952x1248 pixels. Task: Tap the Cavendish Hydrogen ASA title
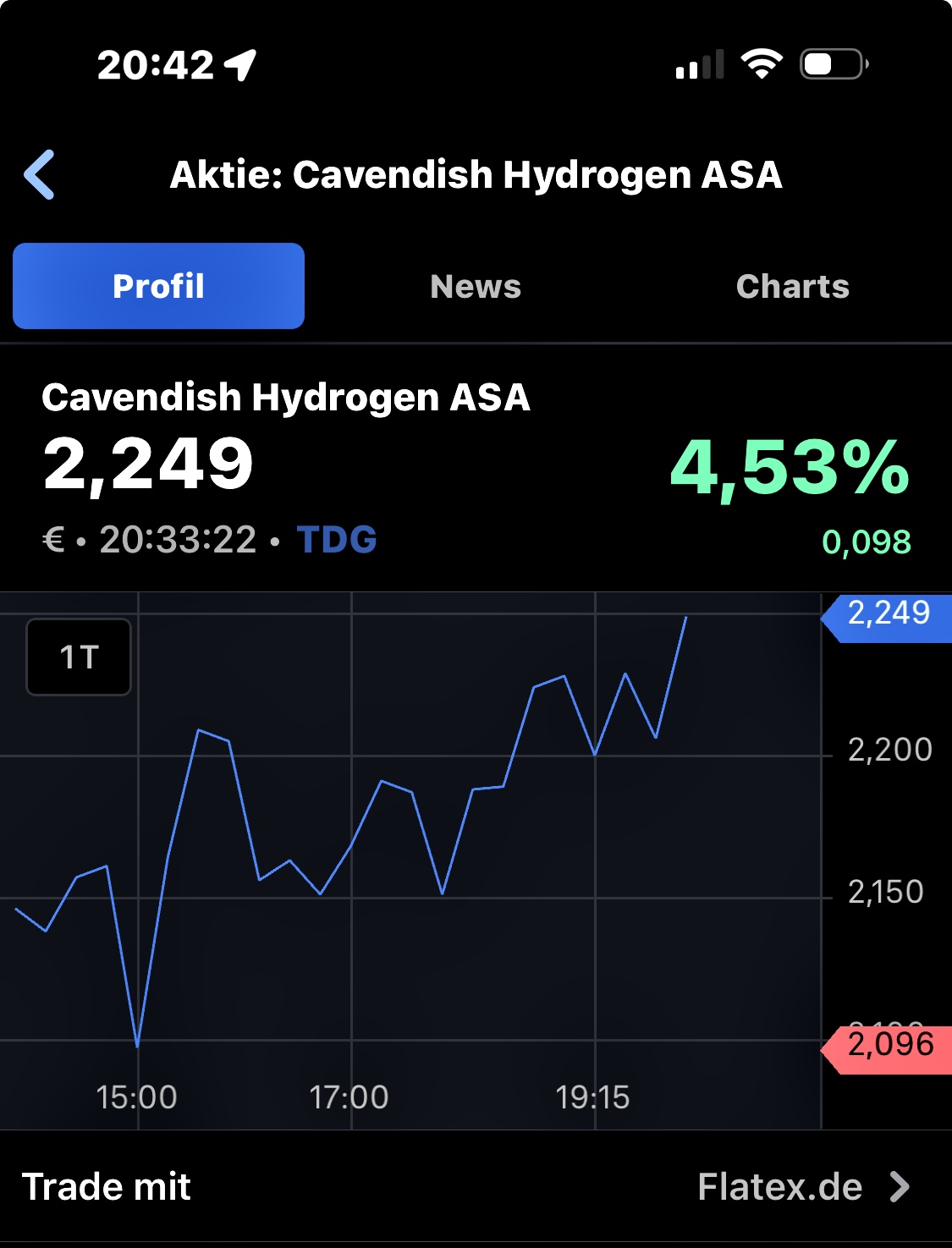point(287,396)
